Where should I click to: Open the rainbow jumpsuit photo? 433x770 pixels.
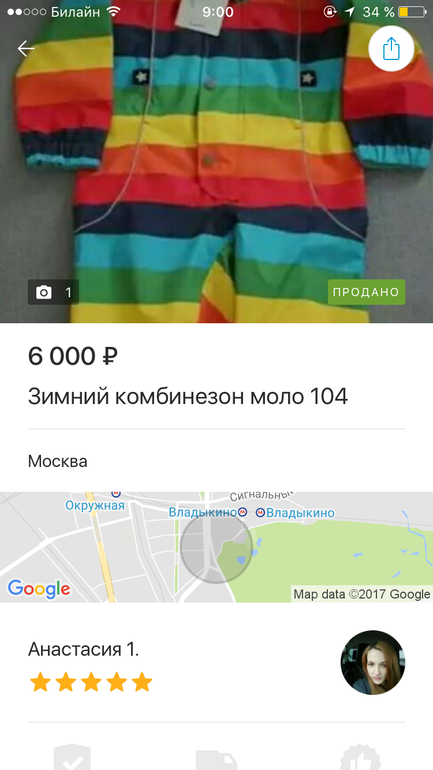coord(216,162)
